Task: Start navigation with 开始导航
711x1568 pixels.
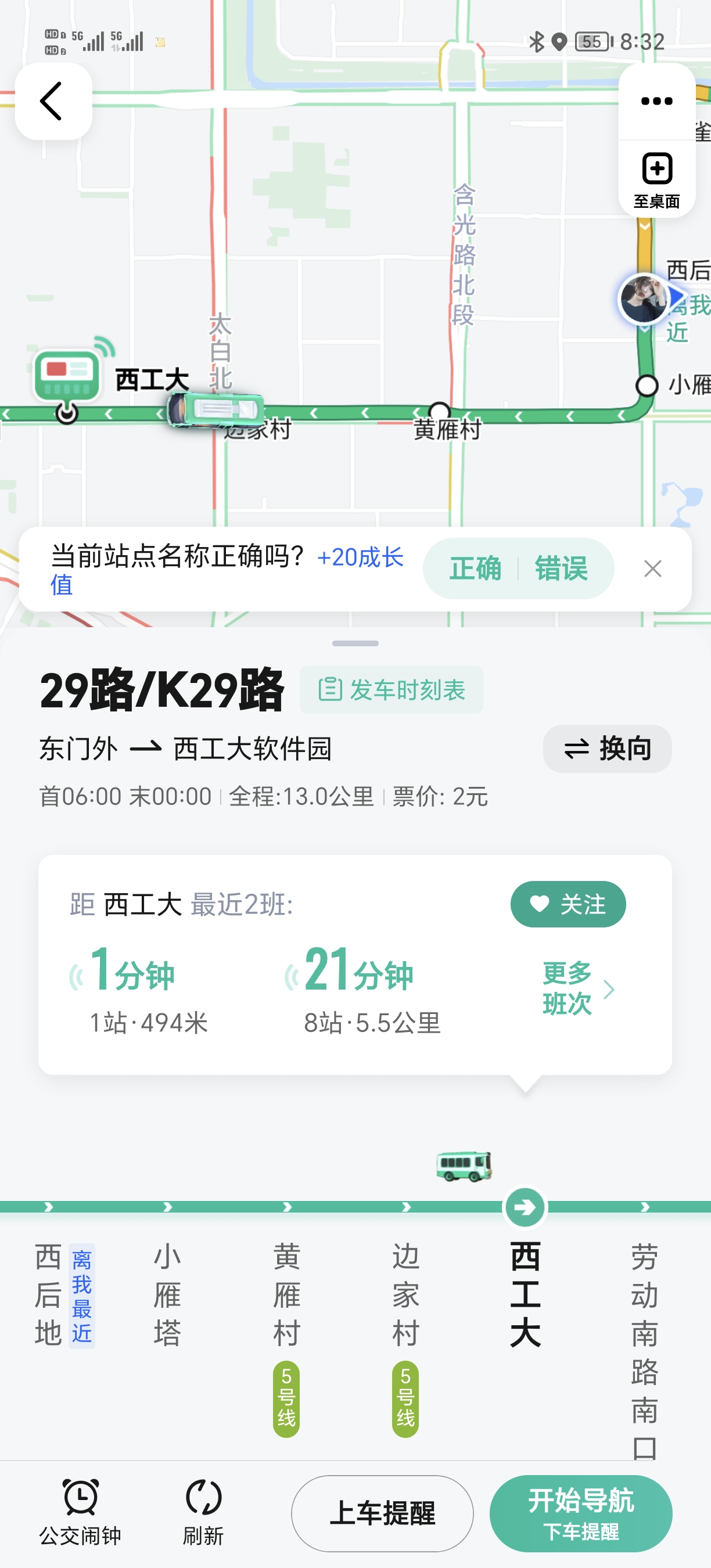Action: (581, 1513)
